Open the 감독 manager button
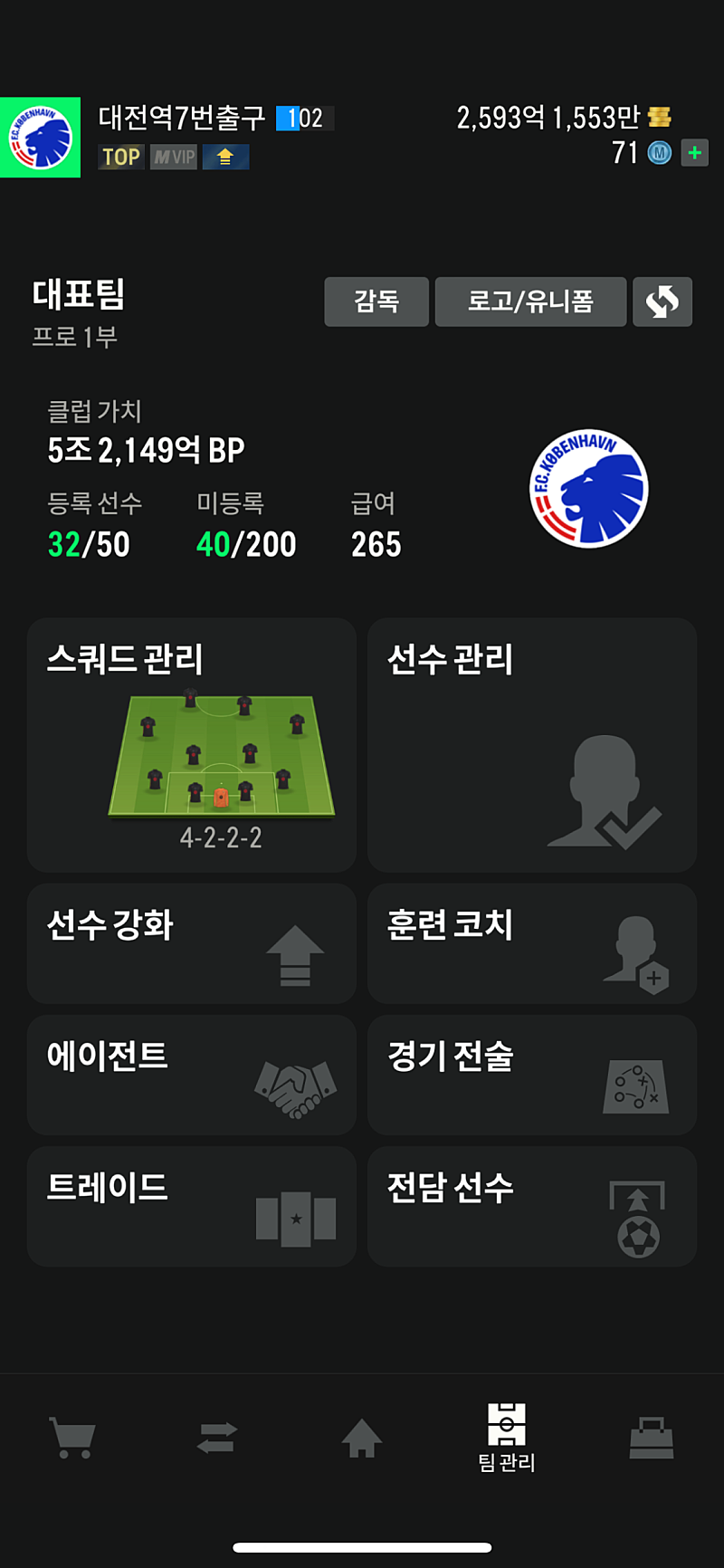Screen dimensions: 724x1568 [x=376, y=301]
